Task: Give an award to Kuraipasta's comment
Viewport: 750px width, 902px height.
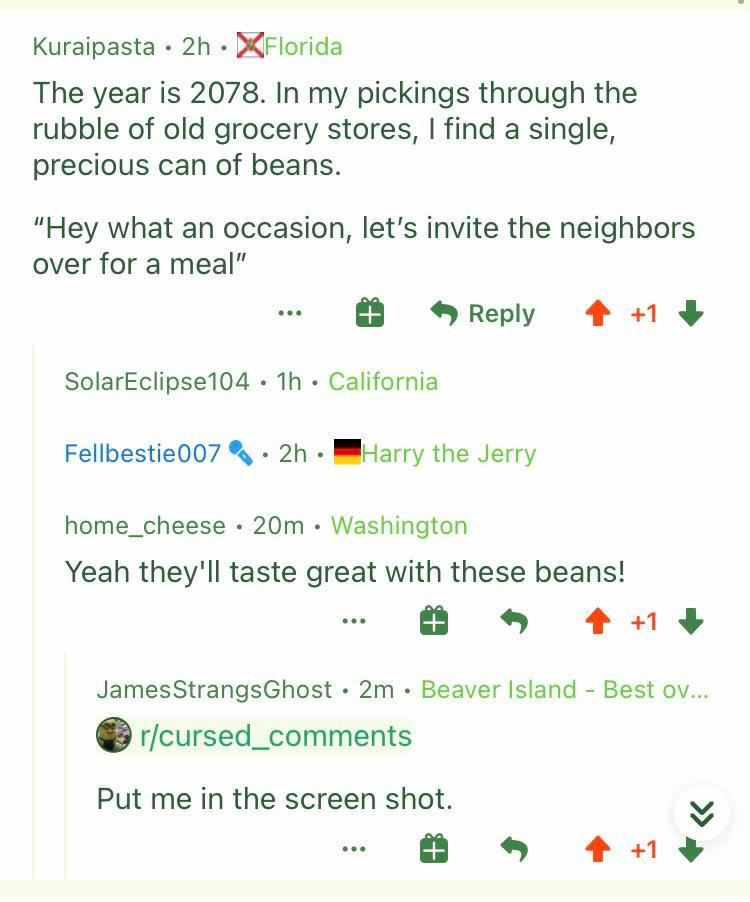Action: click(x=369, y=313)
